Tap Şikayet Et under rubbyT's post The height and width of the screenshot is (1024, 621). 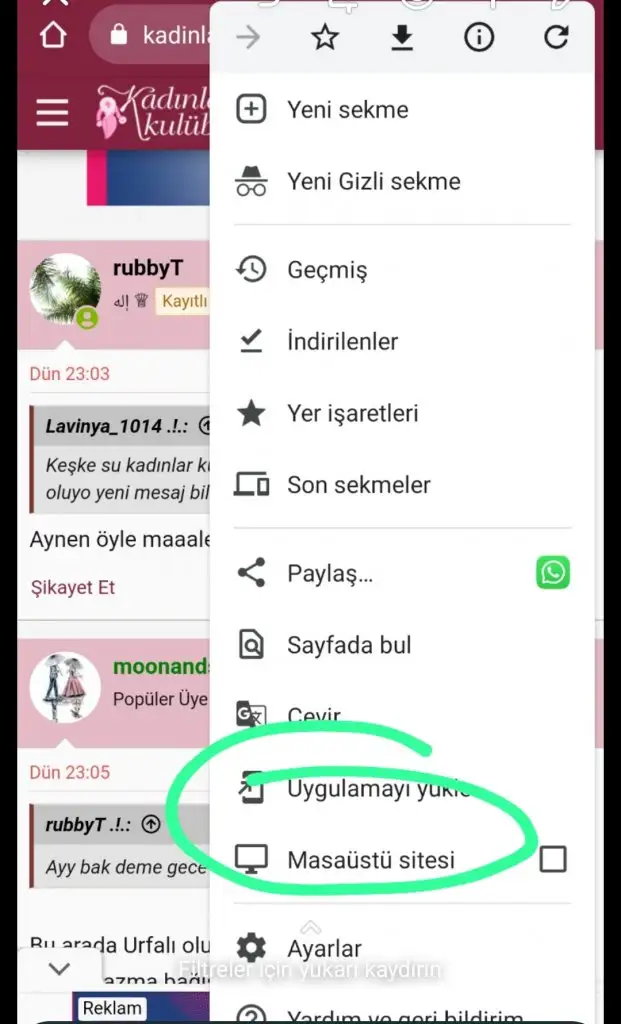tap(72, 587)
